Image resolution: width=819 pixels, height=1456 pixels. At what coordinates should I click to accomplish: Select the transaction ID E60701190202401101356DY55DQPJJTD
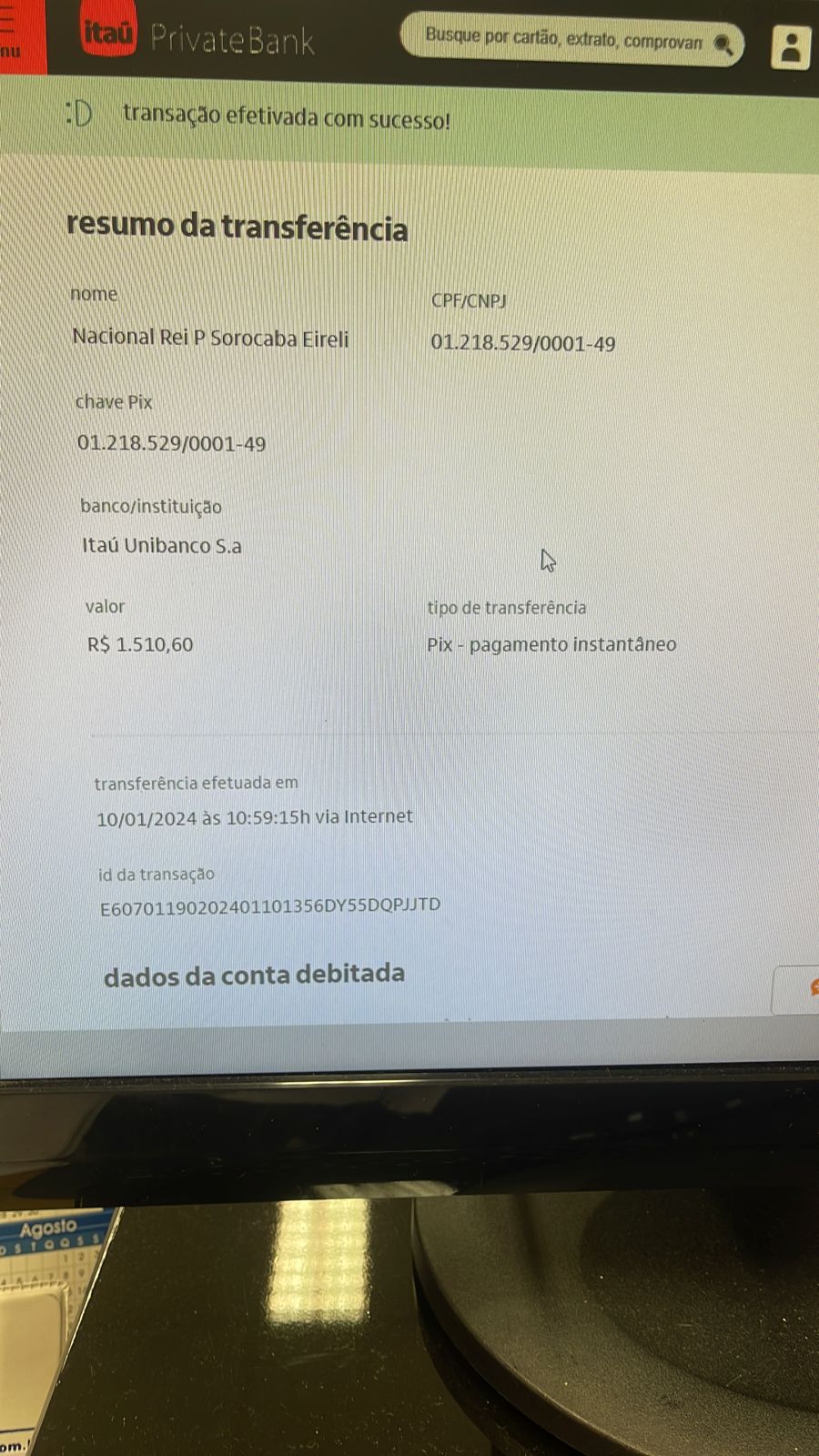[268, 905]
